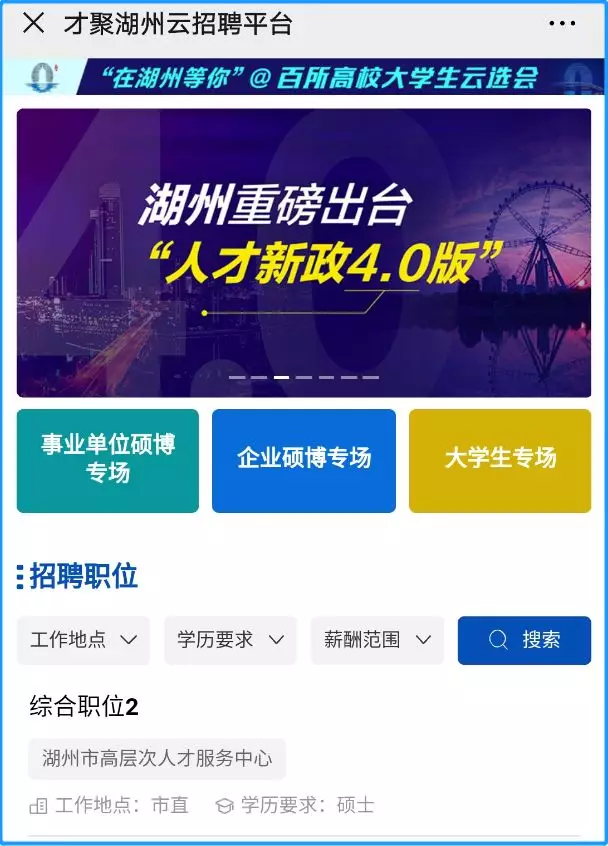Expand the 薪酬范围 dropdown
The image size is (608, 846).
pos(377,640)
